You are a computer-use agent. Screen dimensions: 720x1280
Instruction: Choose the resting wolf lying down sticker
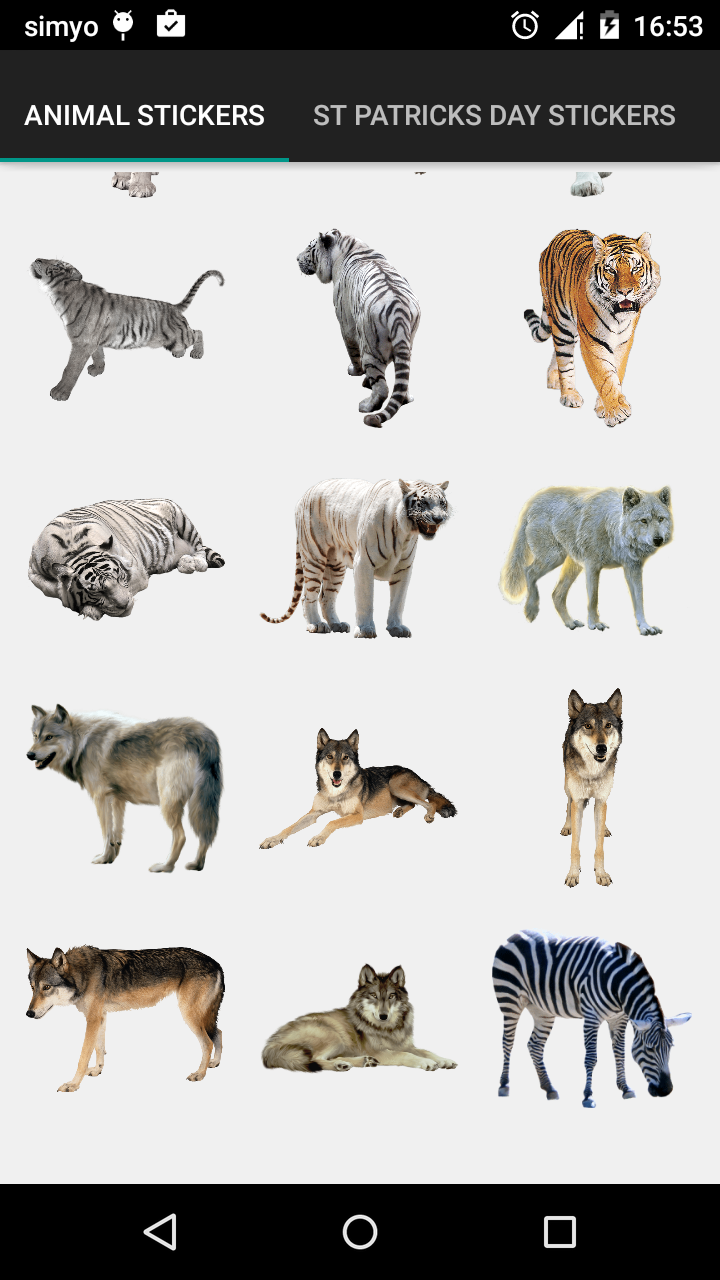pyautogui.click(x=358, y=1020)
